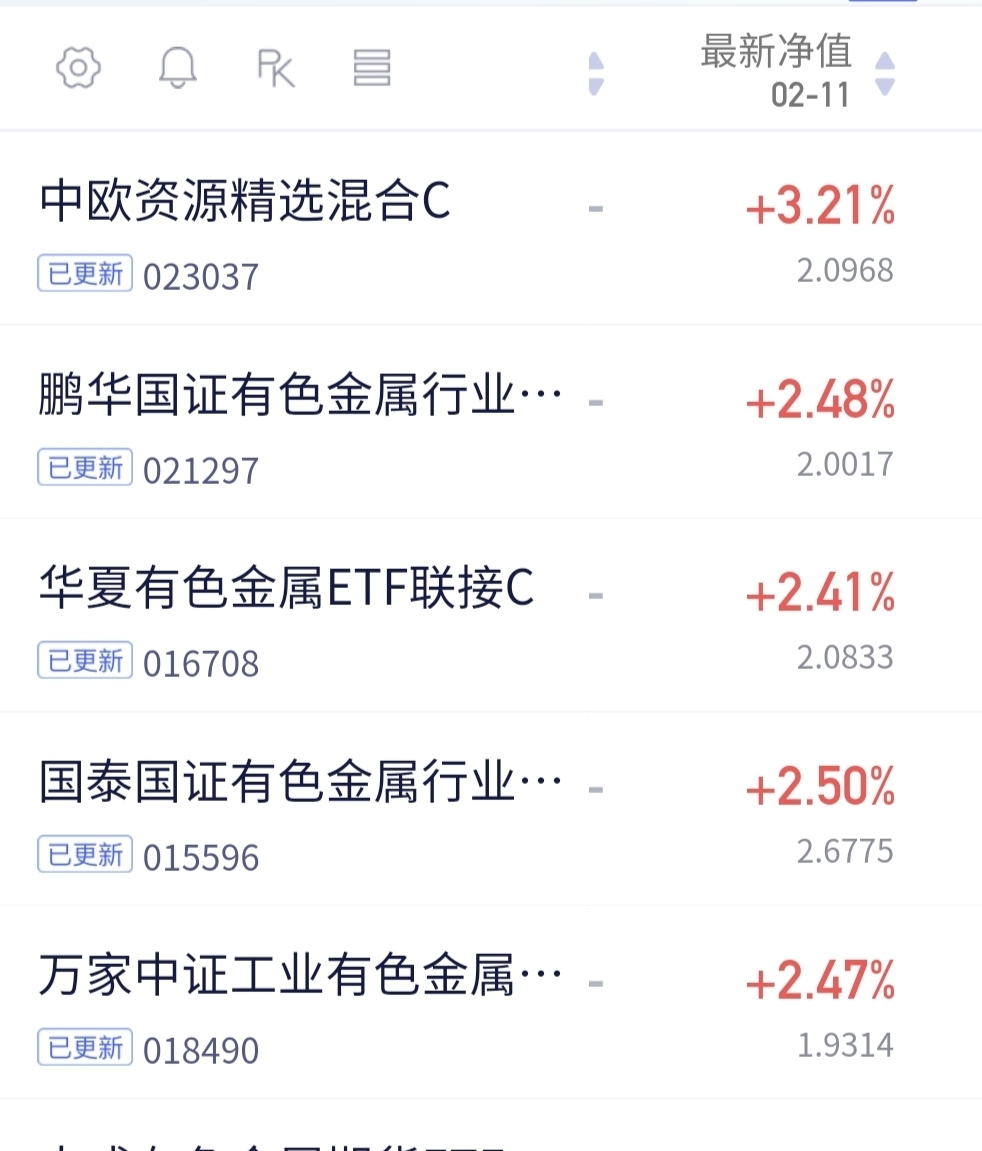Sort by the middle column arrows

point(596,73)
